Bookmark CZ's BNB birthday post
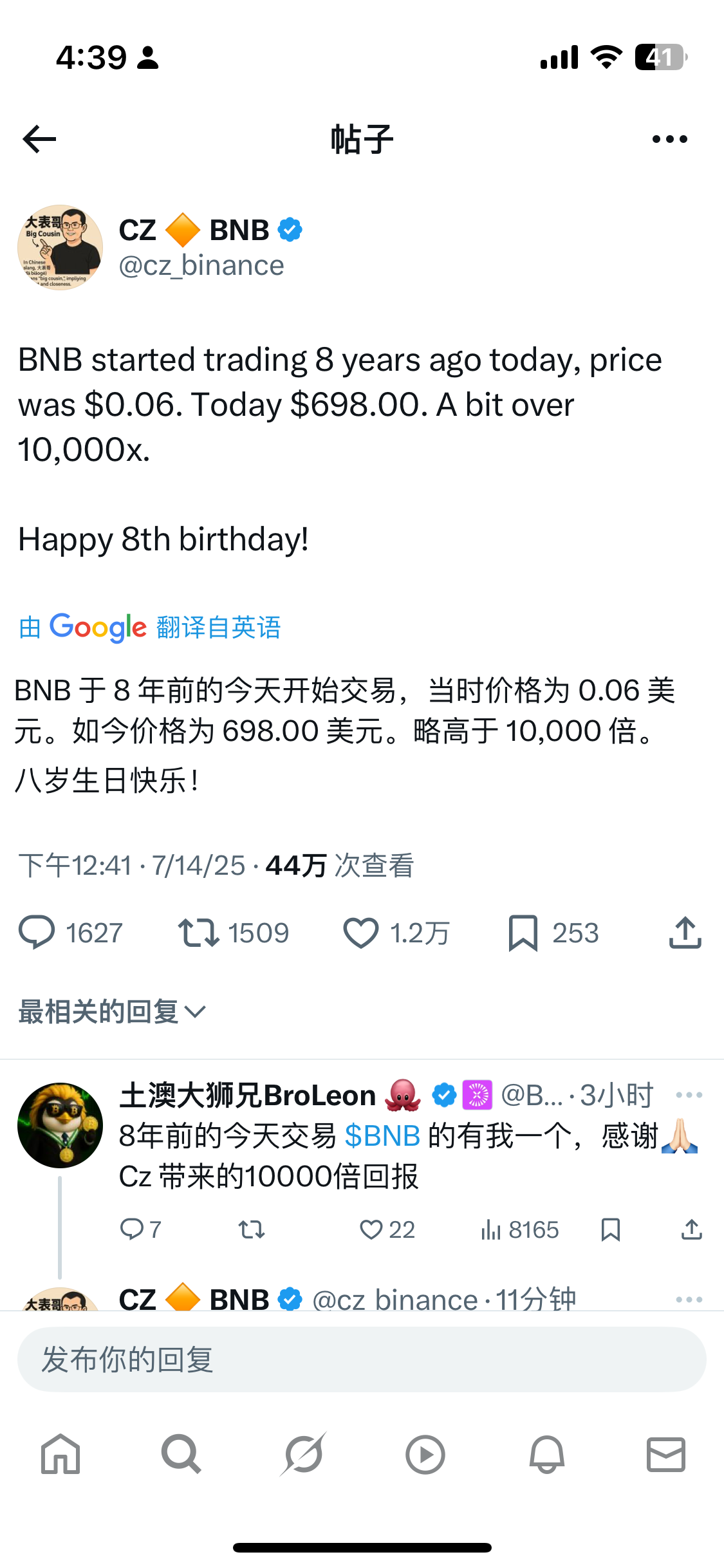This screenshot has height=1568, width=724. pos(523,933)
